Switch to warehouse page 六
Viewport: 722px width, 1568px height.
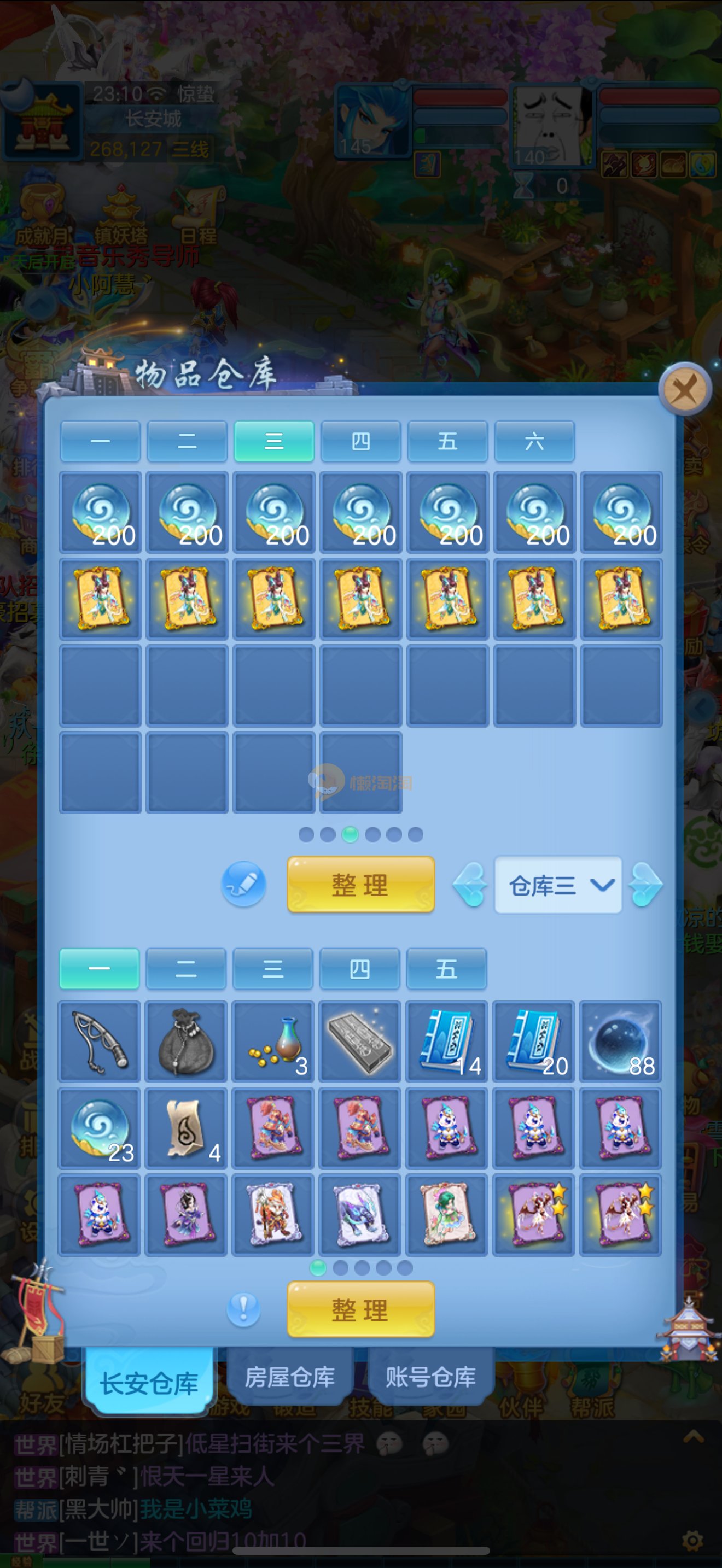[x=534, y=441]
